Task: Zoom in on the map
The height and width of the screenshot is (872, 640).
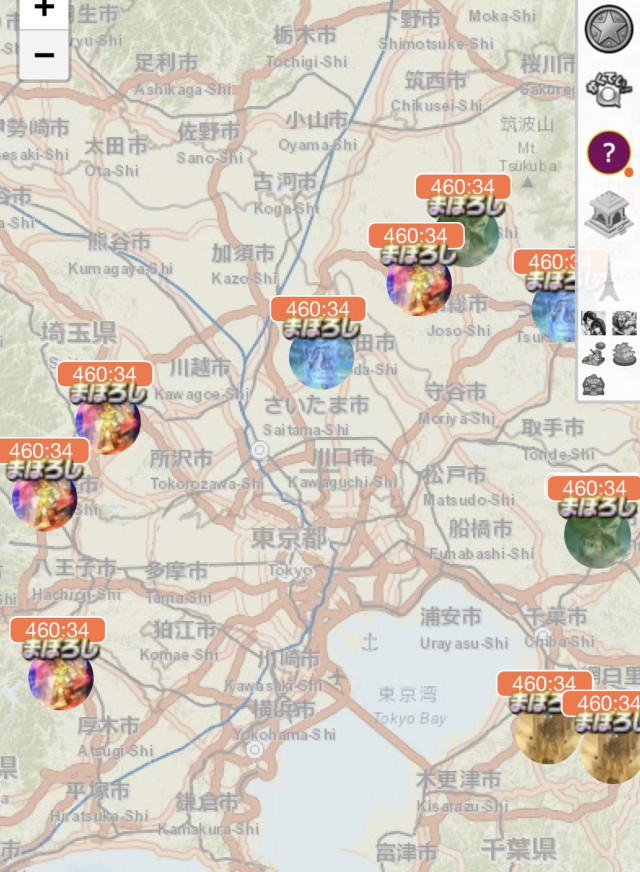Action: pyautogui.click(x=44, y=10)
